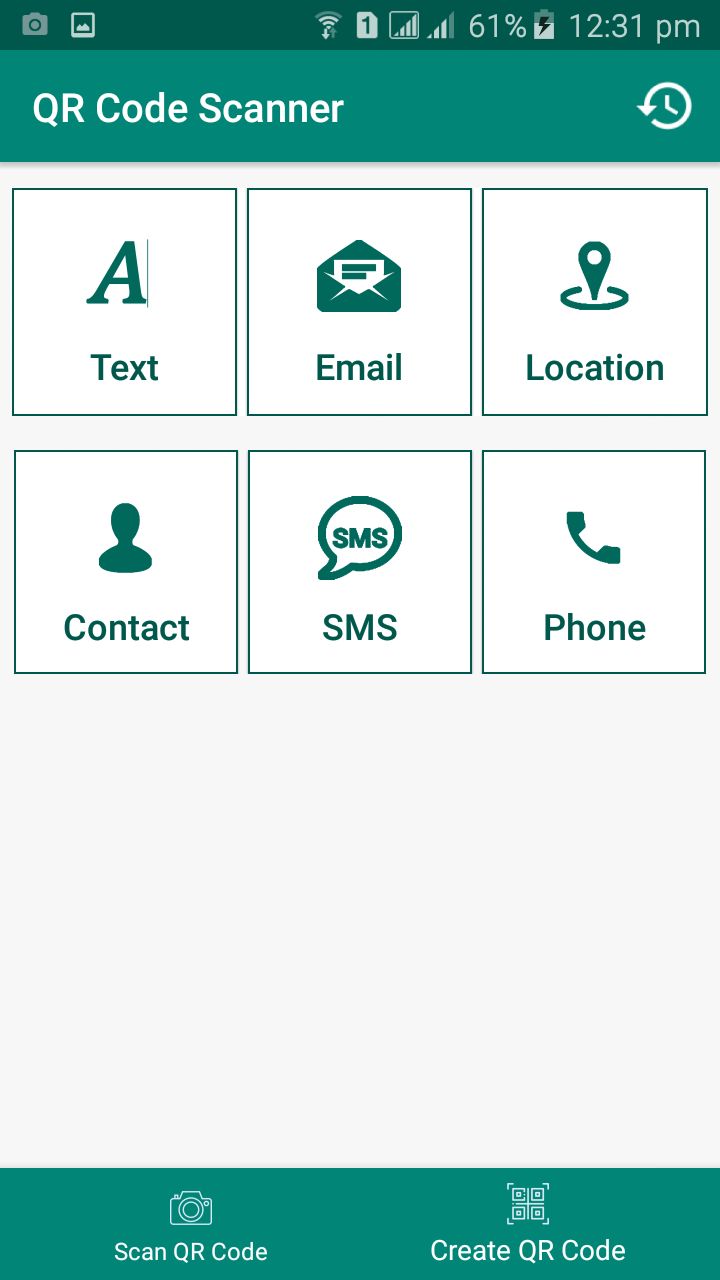Select the Text QR code type

pos(124,302)
